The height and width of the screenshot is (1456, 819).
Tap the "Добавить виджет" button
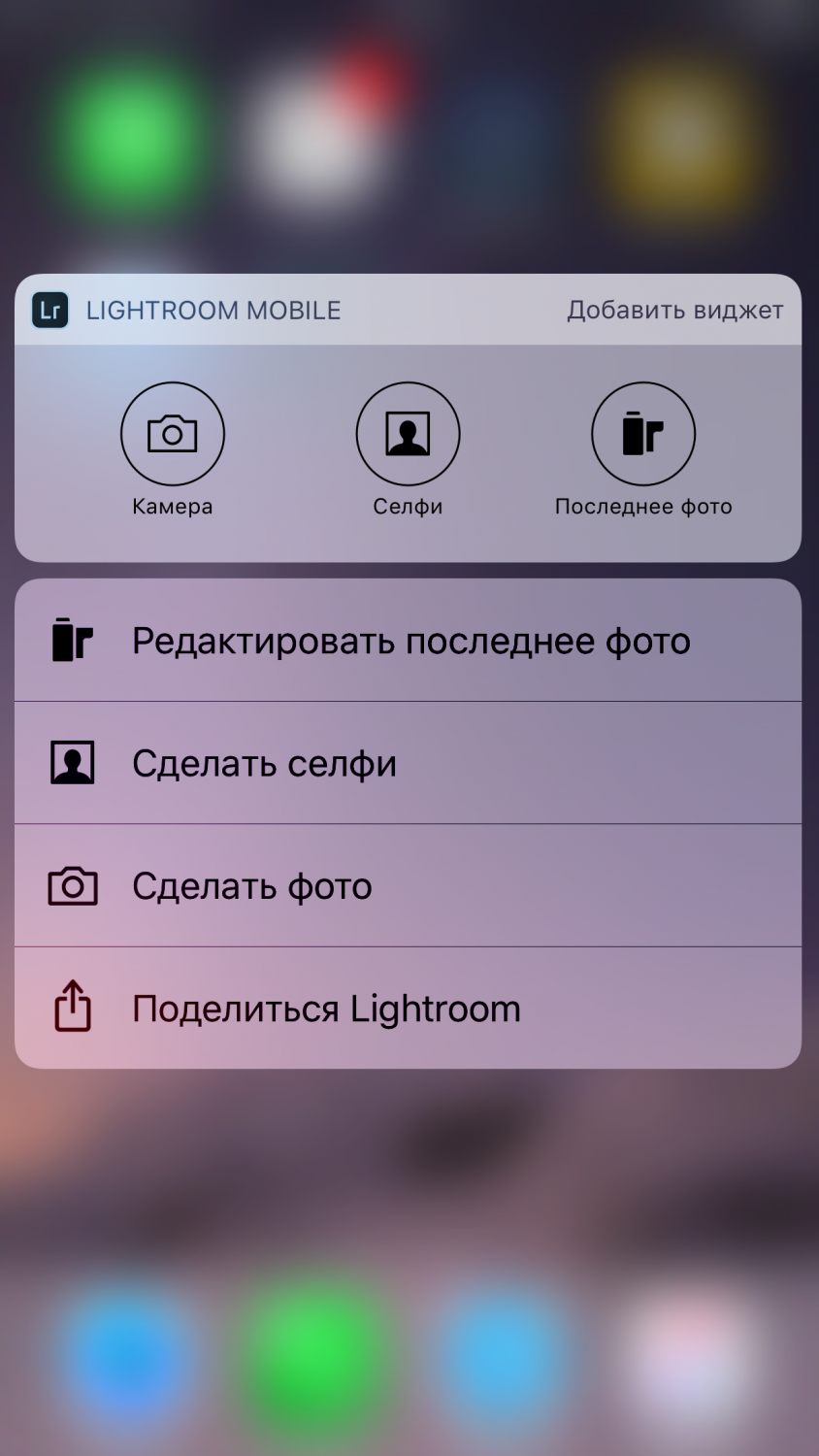[674, 311]
